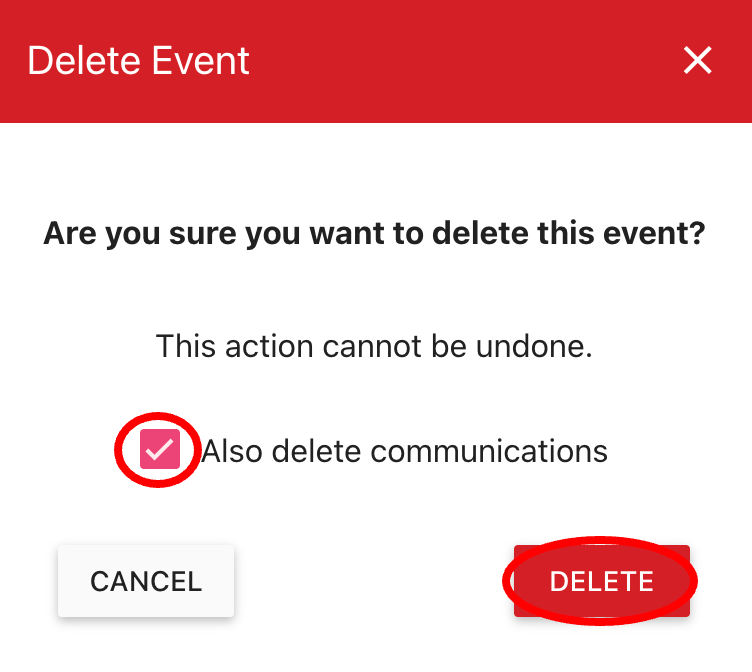
Task: Close the Delete Event dialog
Action: point(697,62)
